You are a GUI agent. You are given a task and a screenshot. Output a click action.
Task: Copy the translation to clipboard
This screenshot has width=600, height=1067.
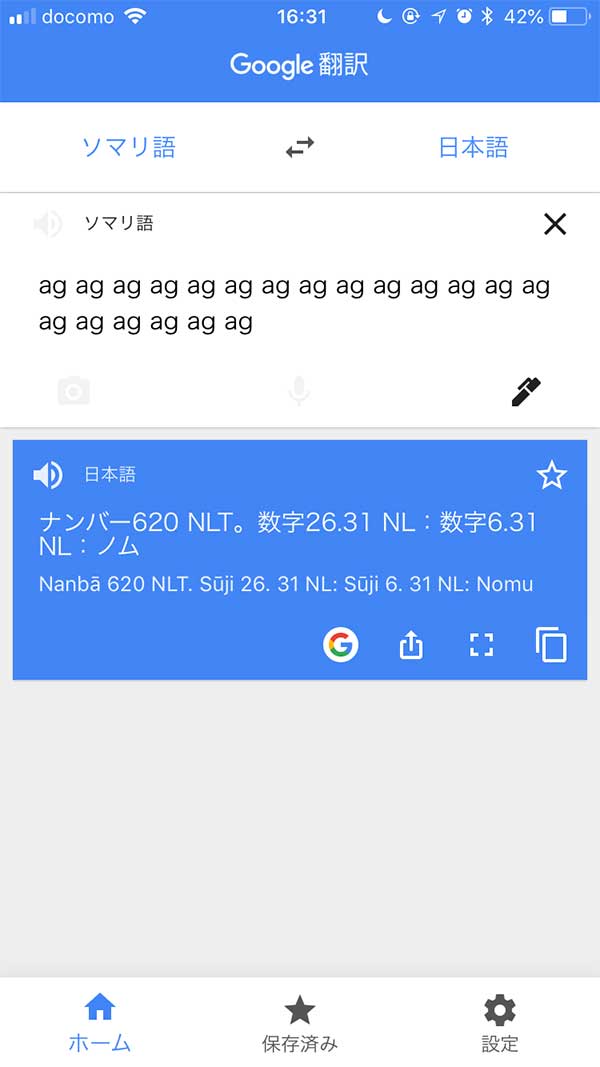(x=551, y=645)
